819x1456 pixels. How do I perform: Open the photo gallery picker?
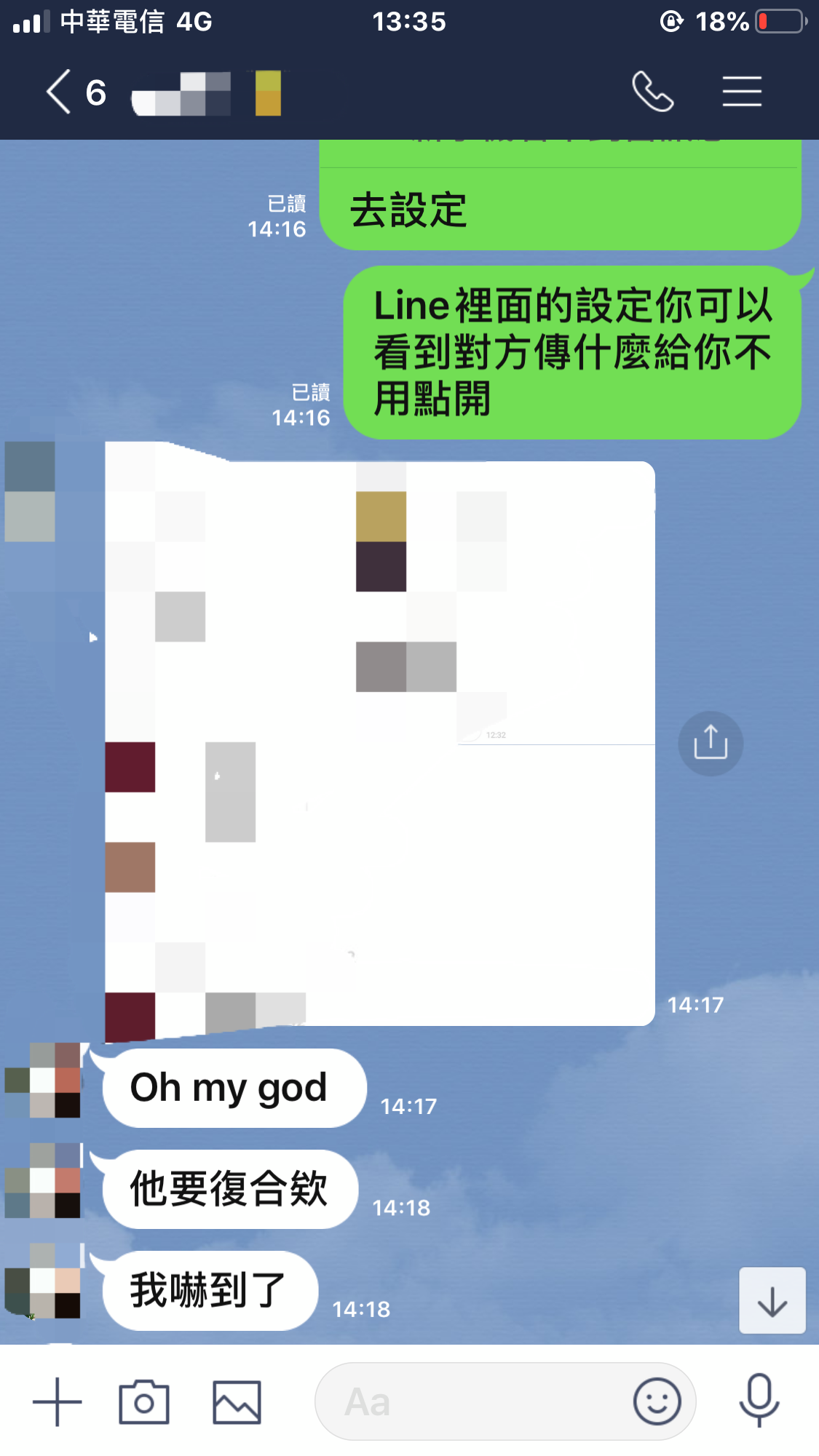pyautogui.click(x=237, y=1401)
